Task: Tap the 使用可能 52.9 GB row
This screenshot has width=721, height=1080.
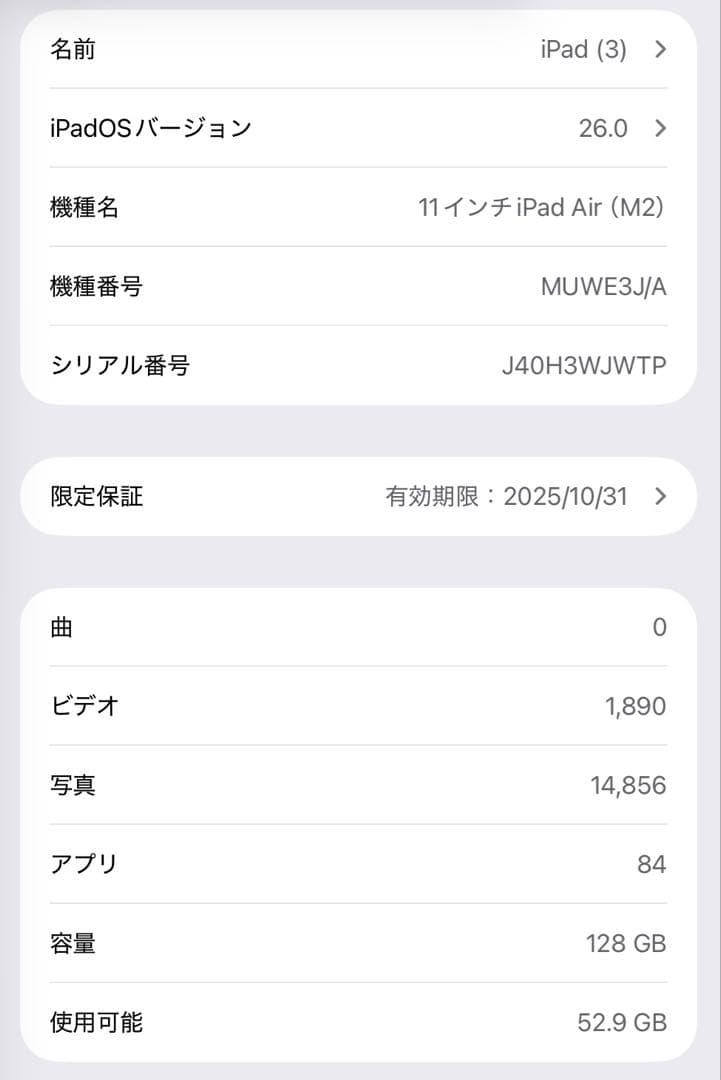Action: click(360, 1022)
